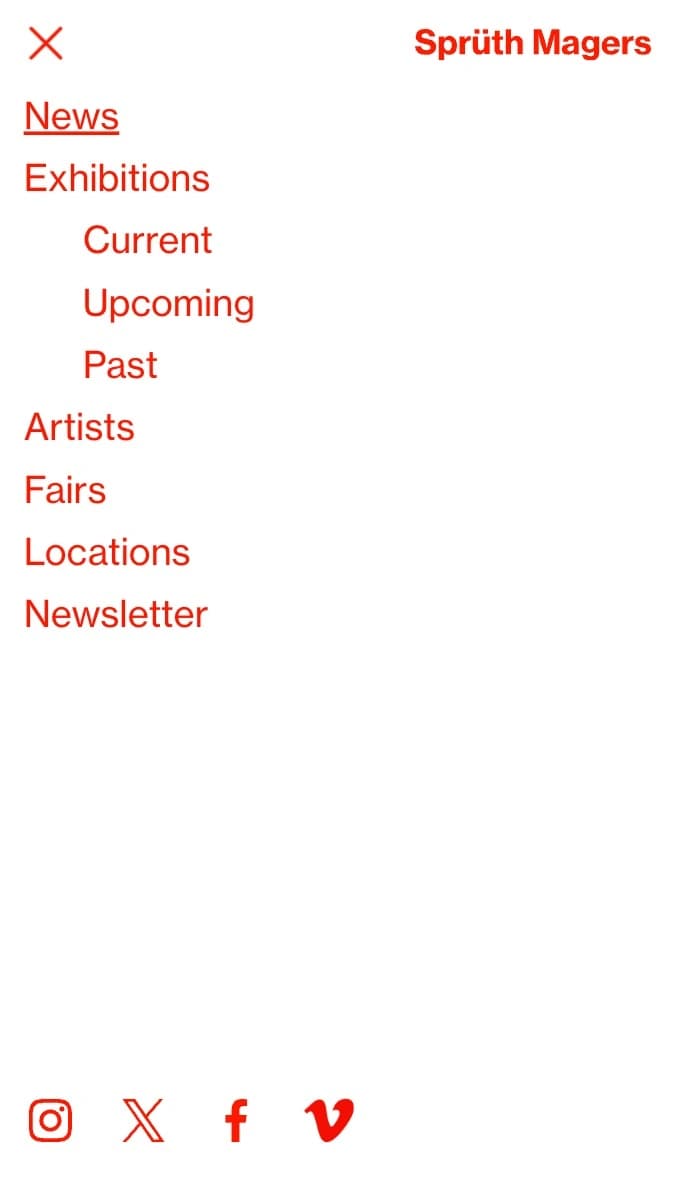Open the Facebook page

tap(236, 1120)
